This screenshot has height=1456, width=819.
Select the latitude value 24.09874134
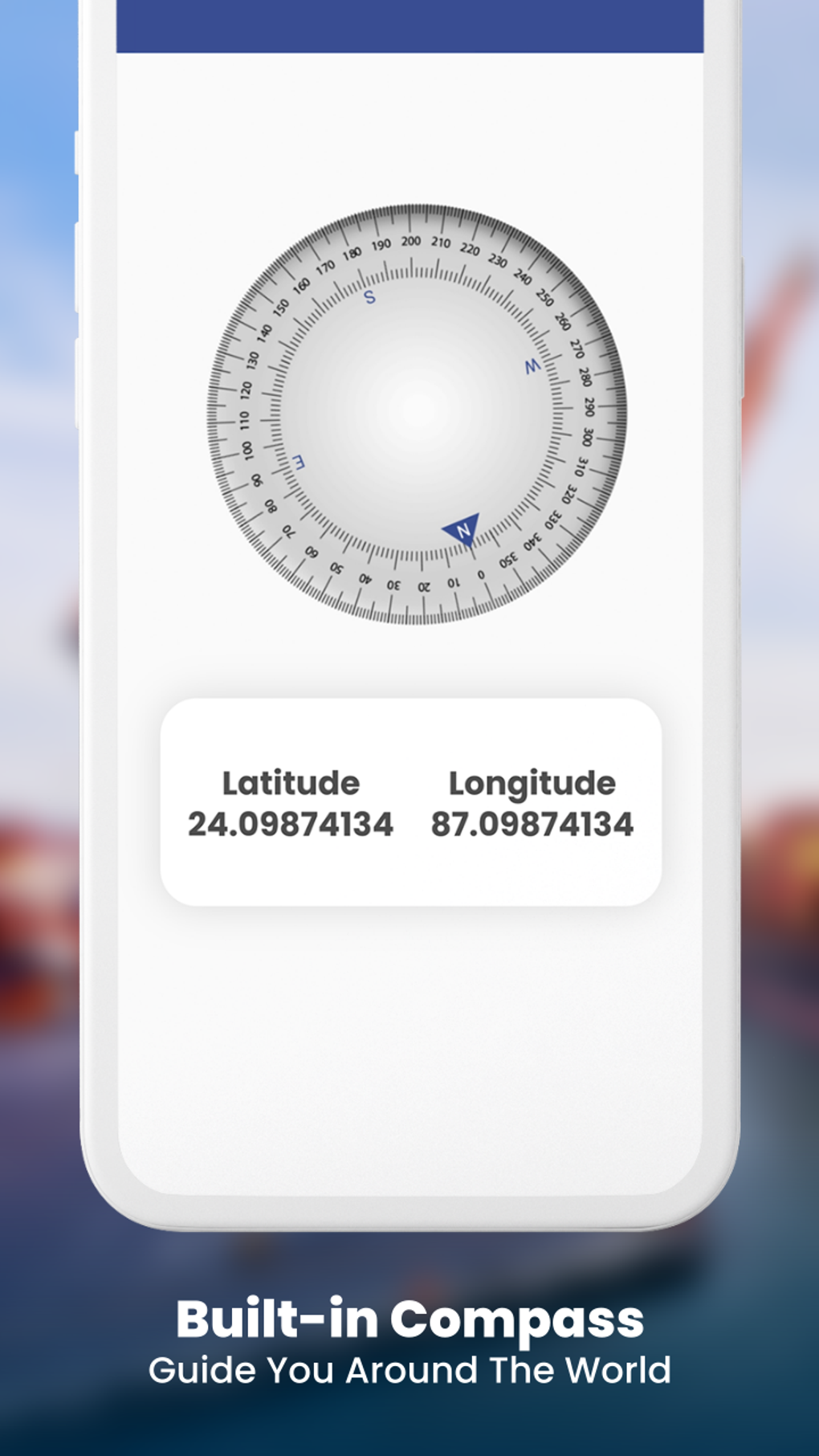[x=291, y=823]
